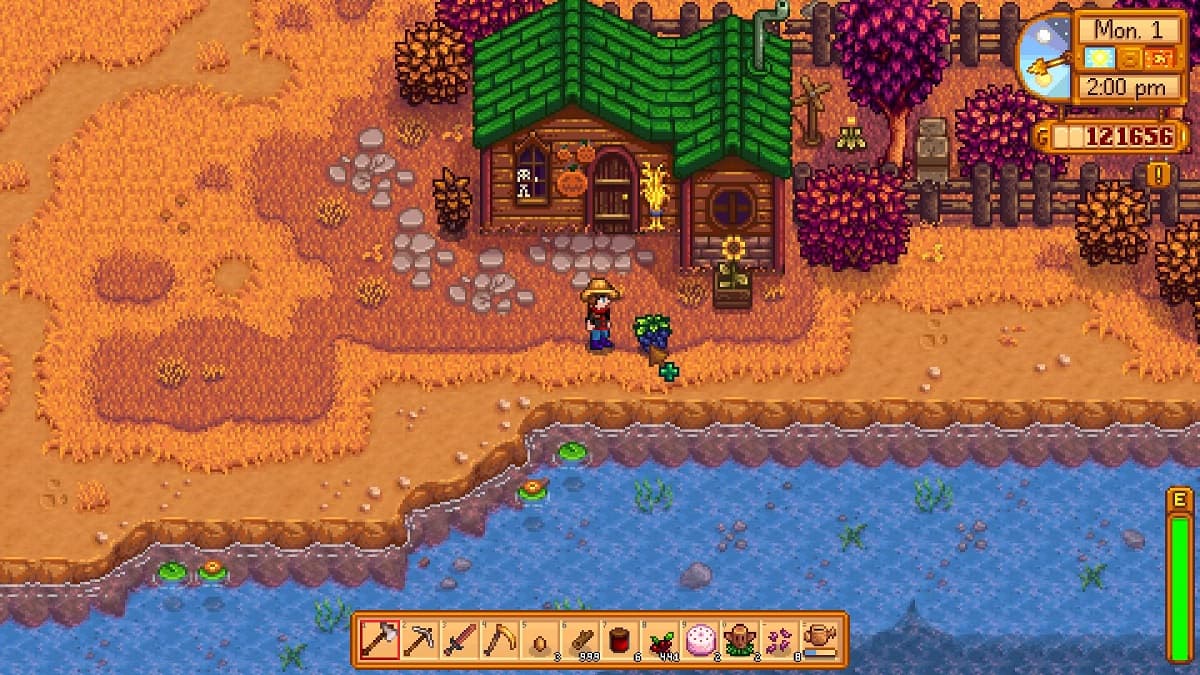Viewport: 1200px width, 675px height.
Task: Select the egg item slot
Action: point(539,639)
